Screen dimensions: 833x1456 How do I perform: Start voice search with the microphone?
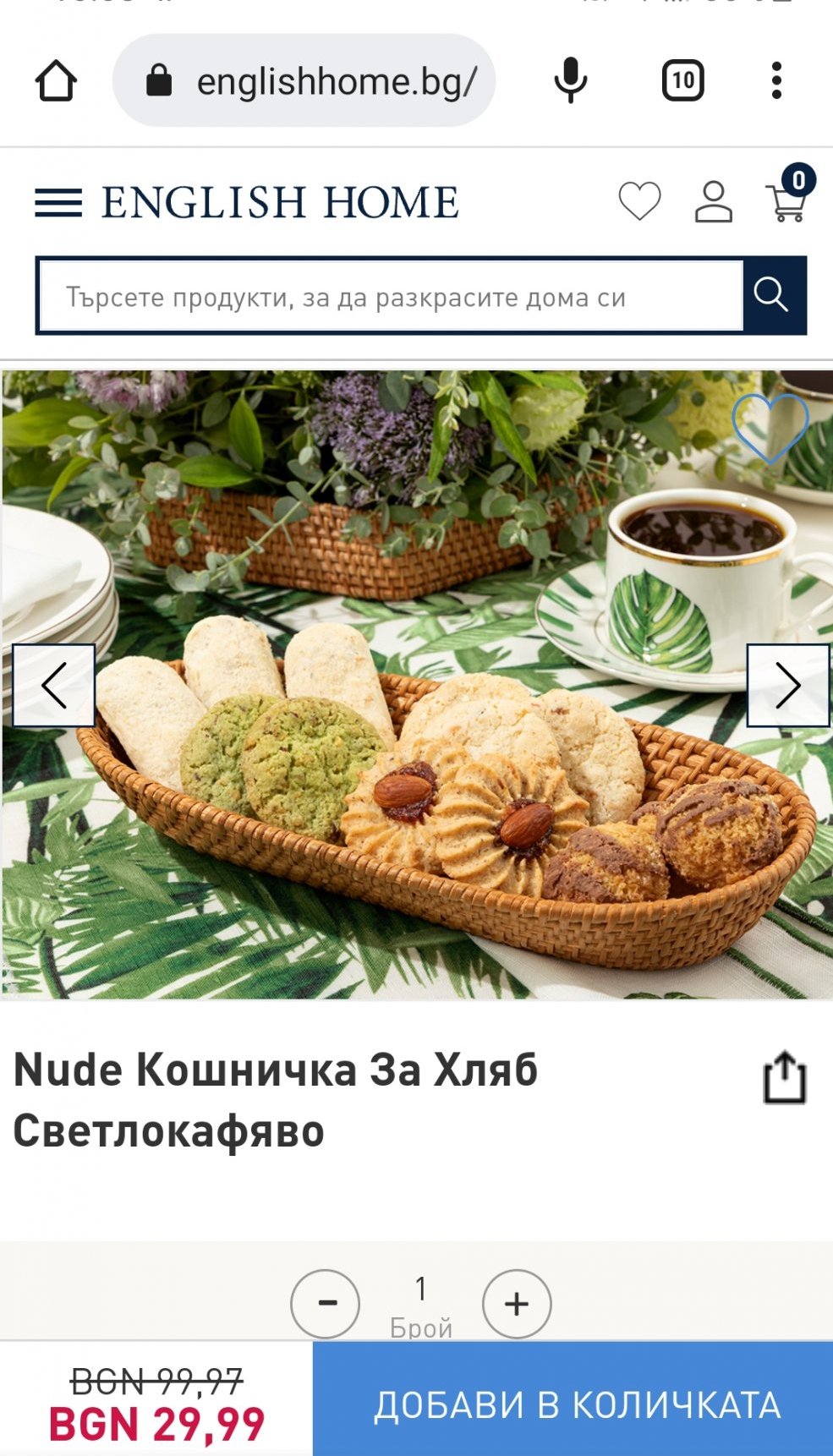(x=571, y=81)
